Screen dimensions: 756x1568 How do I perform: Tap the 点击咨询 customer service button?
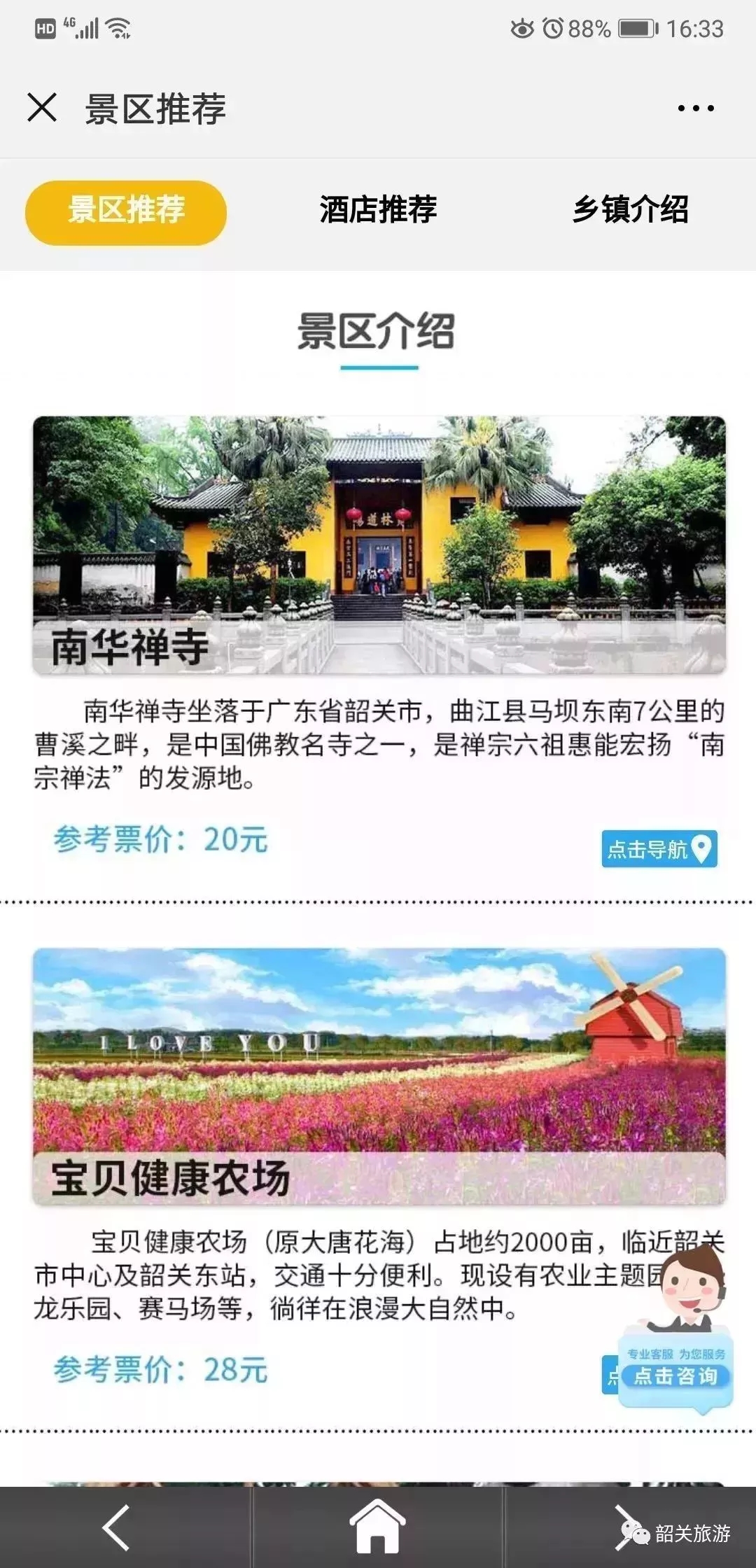click(675, 1376)
